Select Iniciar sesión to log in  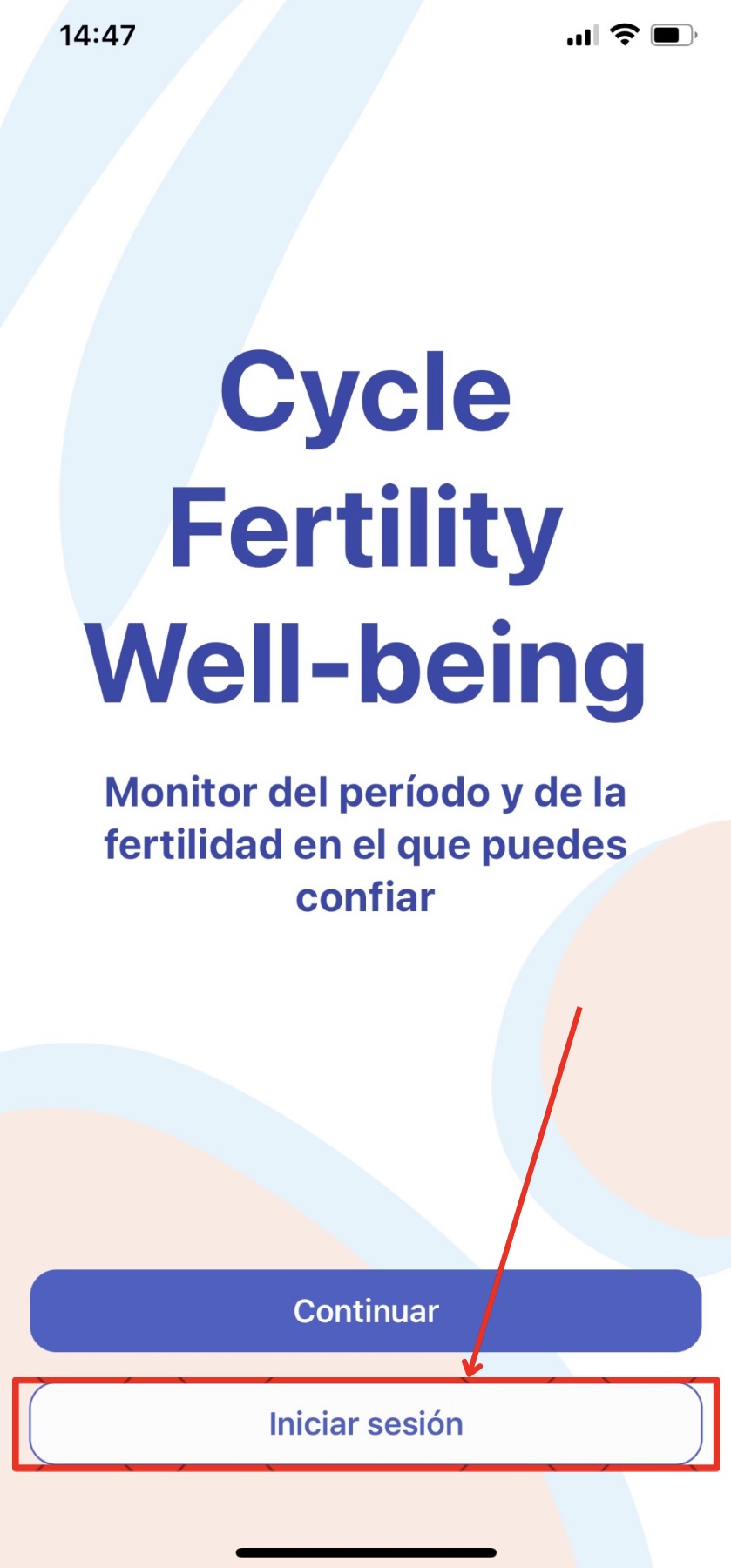point(365,1423)
